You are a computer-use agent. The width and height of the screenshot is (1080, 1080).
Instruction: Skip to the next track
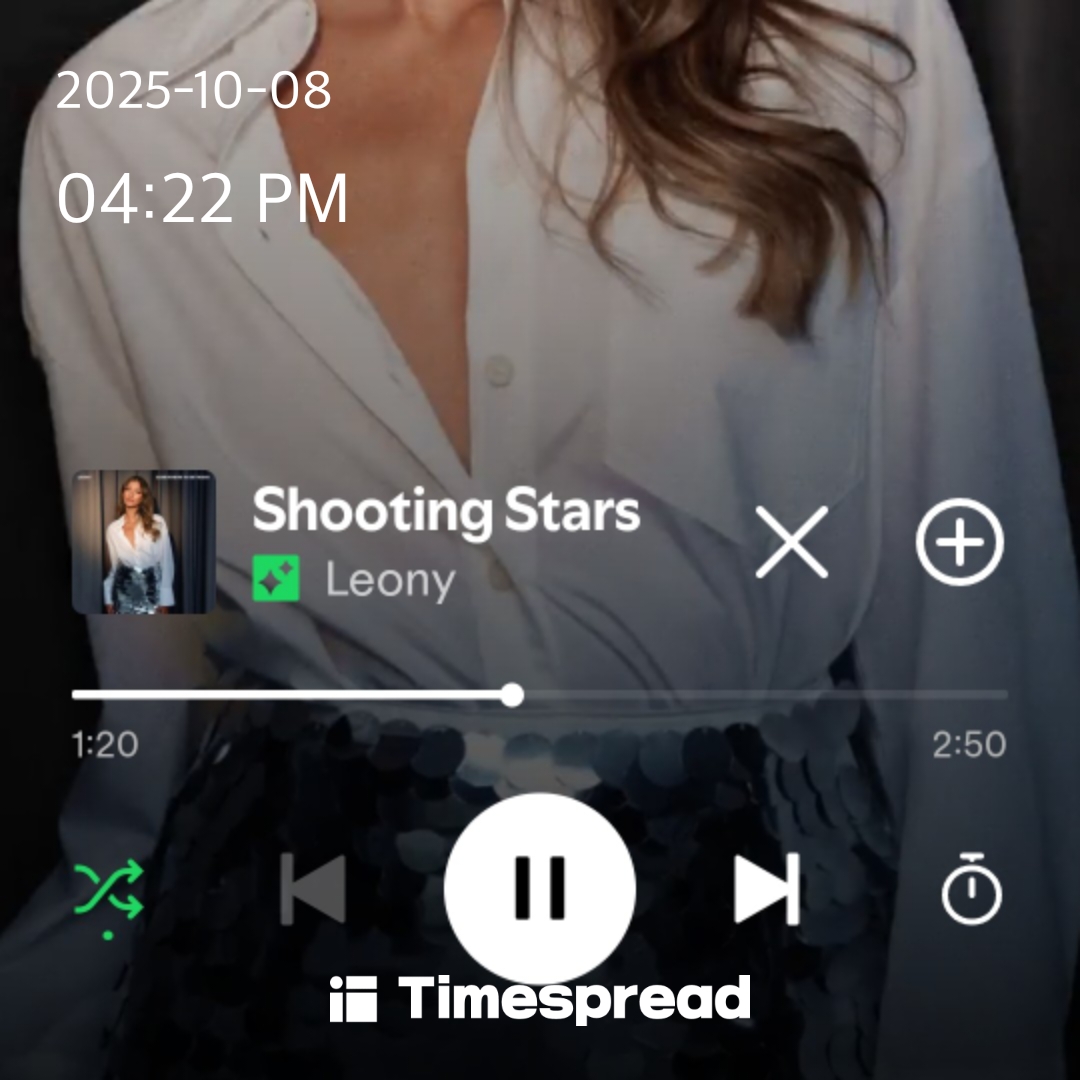pos(767,888)
